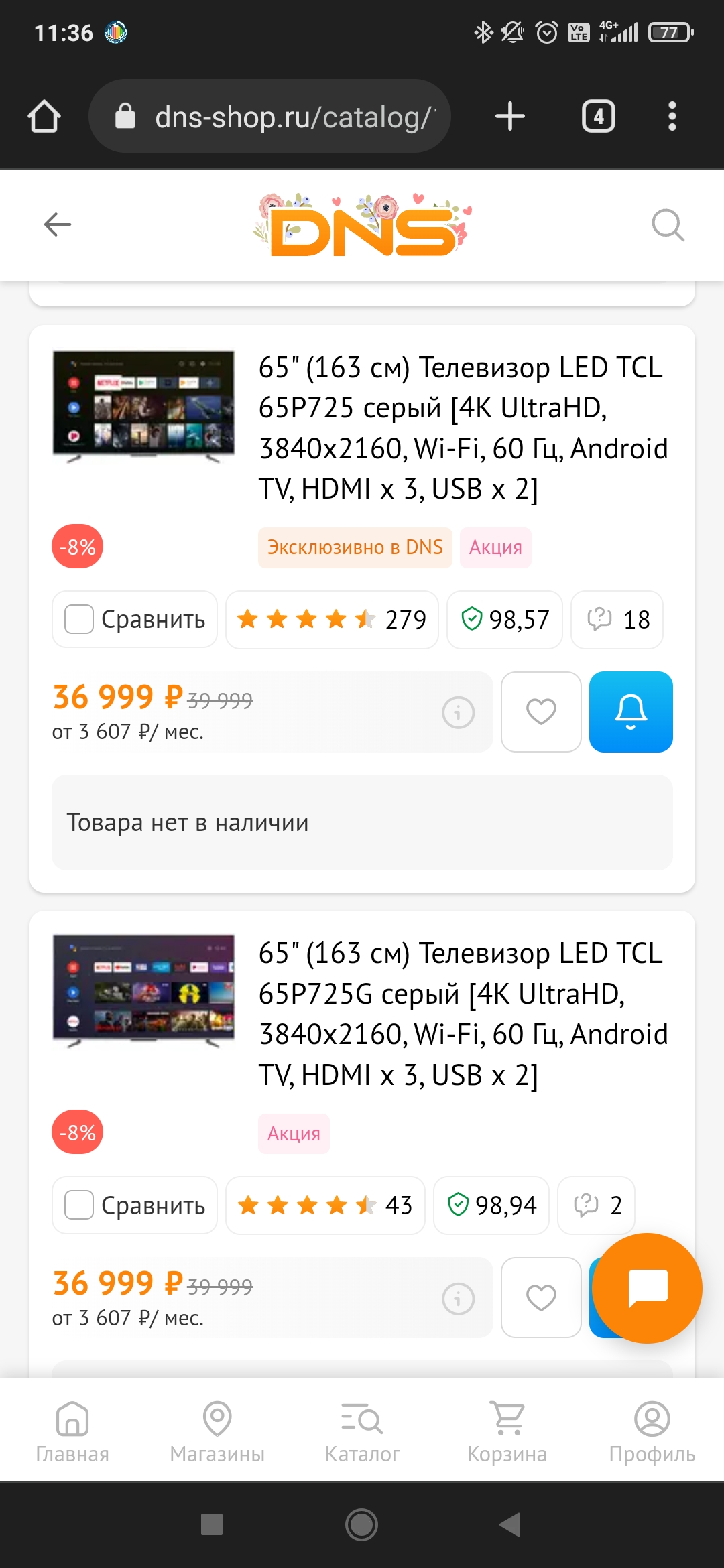This screenshot has height=1568, width=724.
Task: Check Compare for the TCL 65P725
Action: tap(79, 619)
